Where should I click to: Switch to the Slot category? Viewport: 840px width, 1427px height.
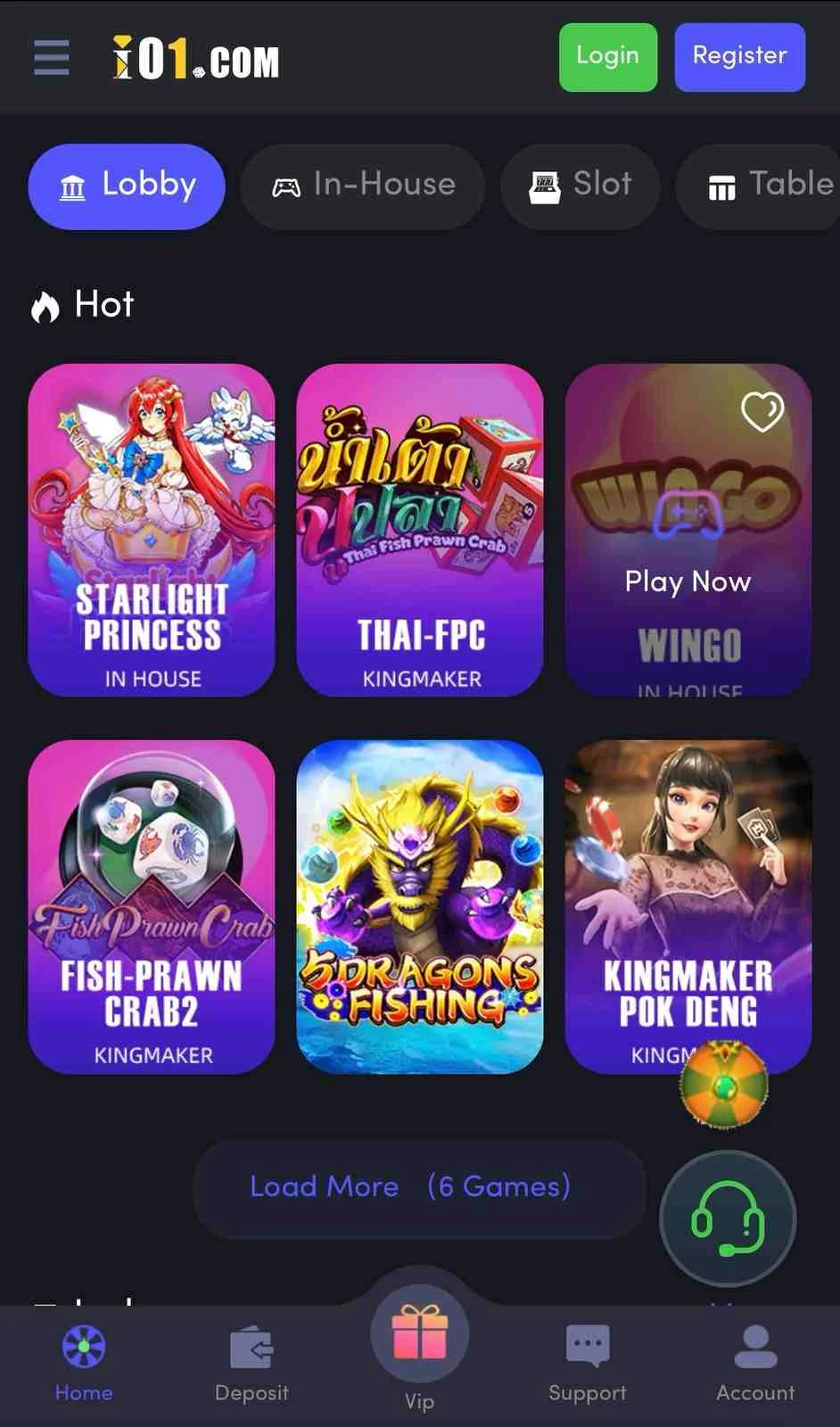pyautogui.click(x=581, y=186)
